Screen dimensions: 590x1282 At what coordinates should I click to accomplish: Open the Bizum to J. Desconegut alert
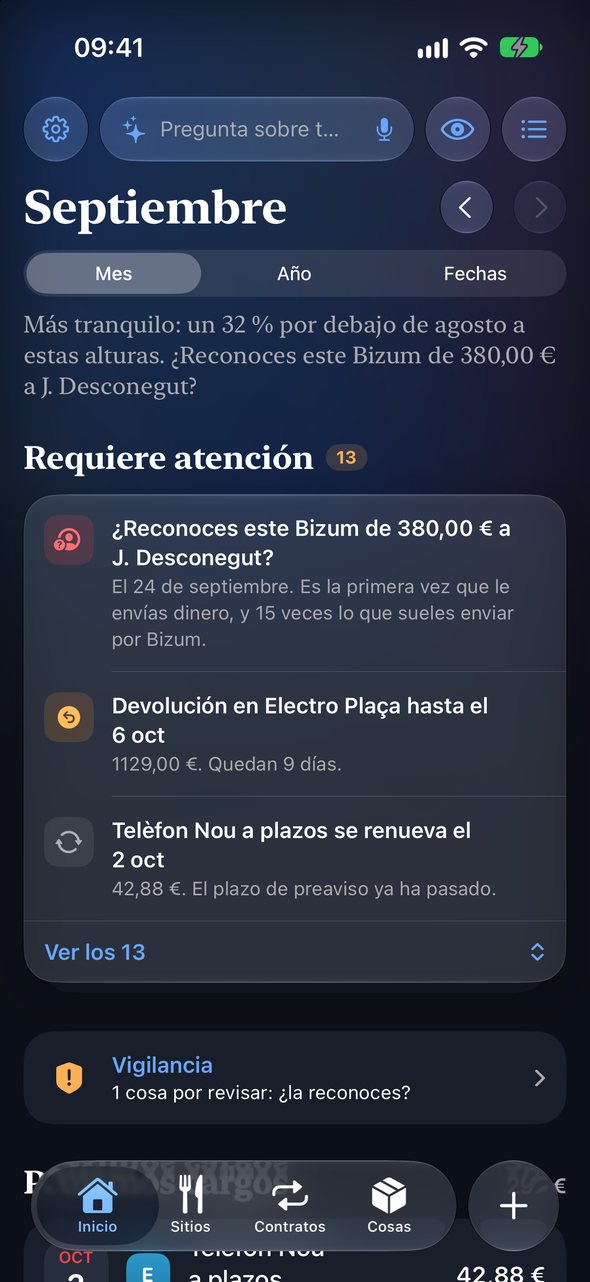tap(295, 583)
